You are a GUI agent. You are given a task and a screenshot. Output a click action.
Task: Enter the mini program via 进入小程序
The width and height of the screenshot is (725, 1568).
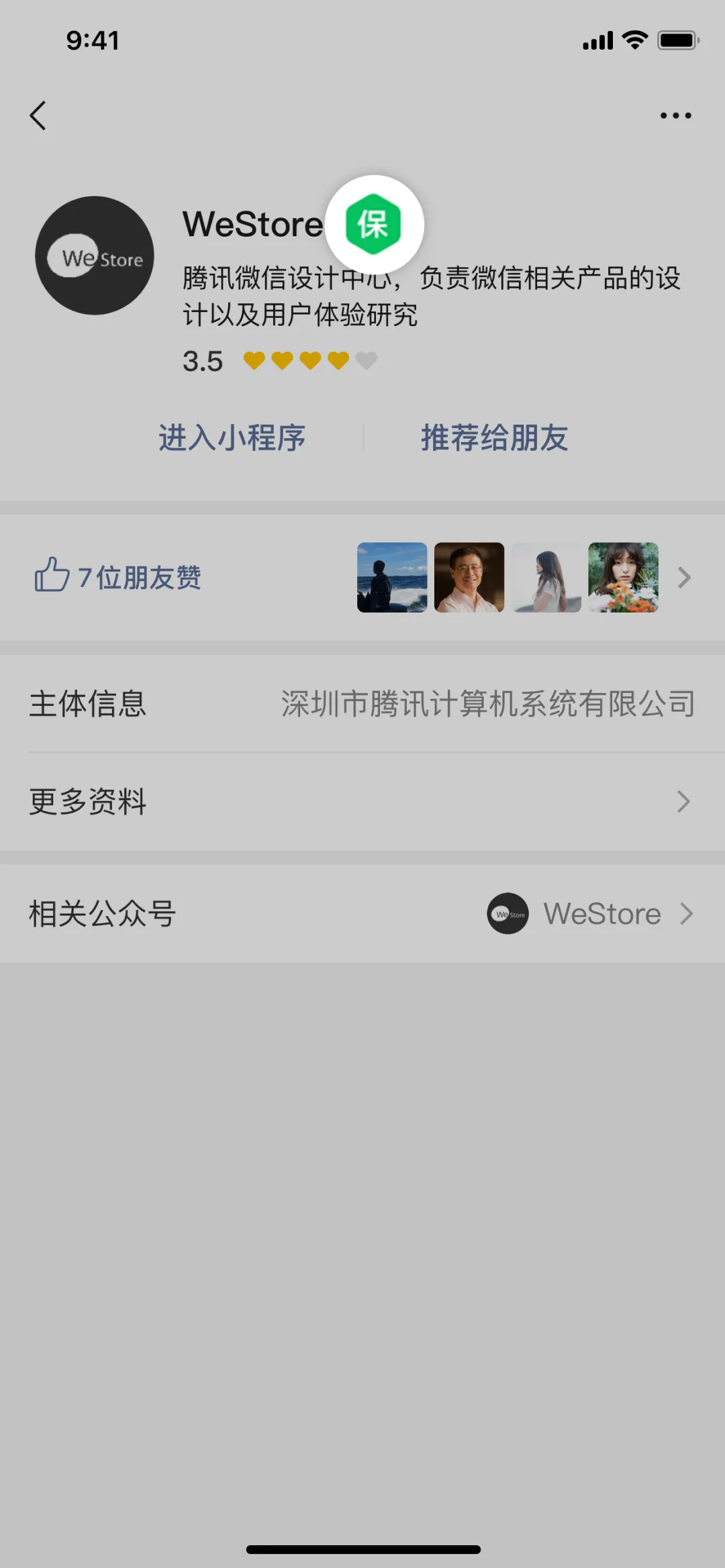[x=232, y=437]
